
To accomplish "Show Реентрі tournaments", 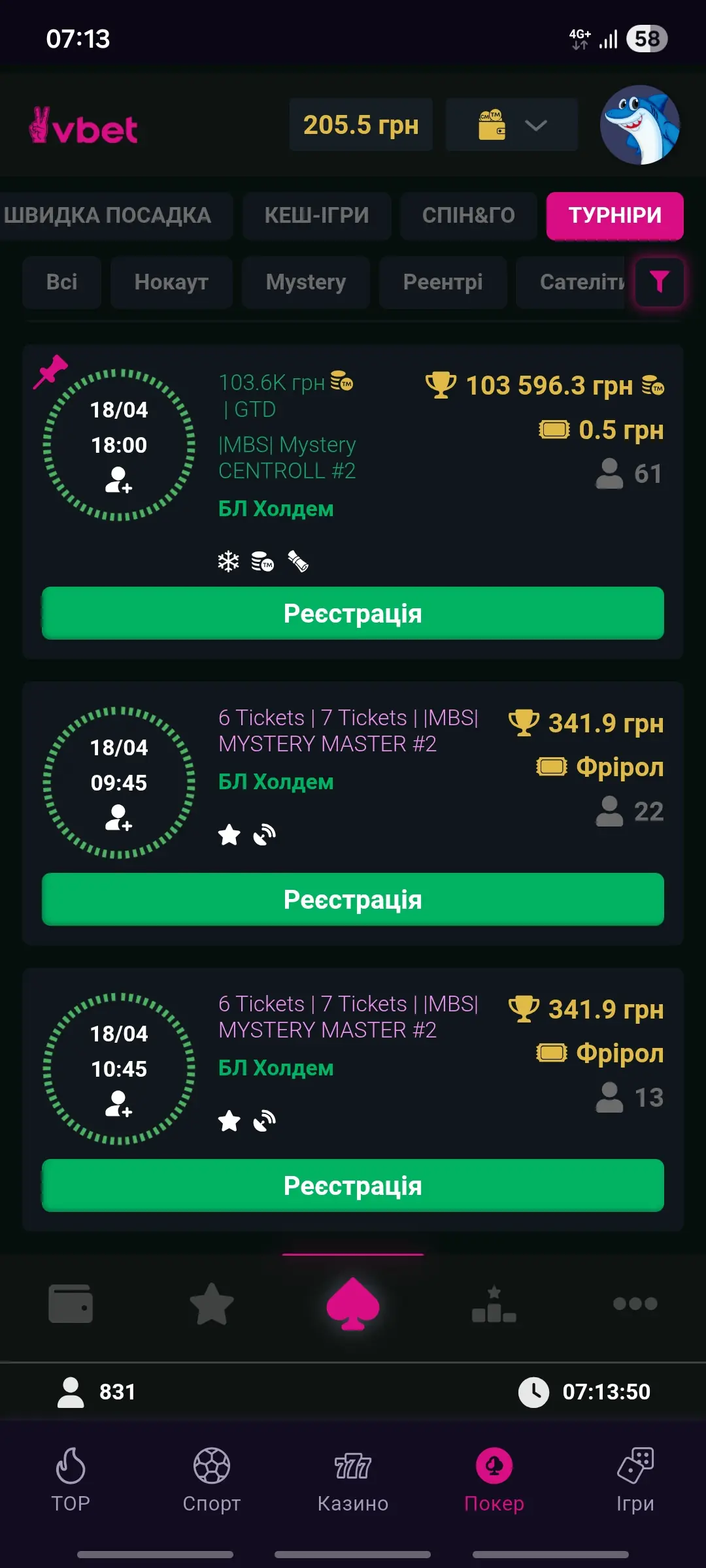I will point(443,282).
